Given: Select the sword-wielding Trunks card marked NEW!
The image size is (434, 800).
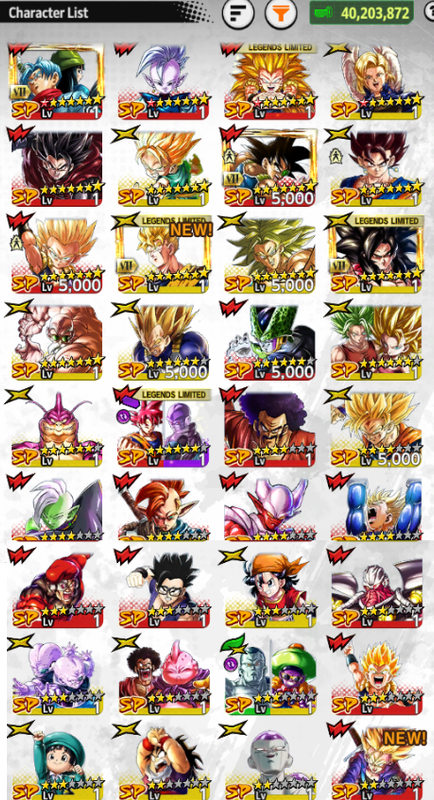Looking at the screenshot, I should pos(376,762).
